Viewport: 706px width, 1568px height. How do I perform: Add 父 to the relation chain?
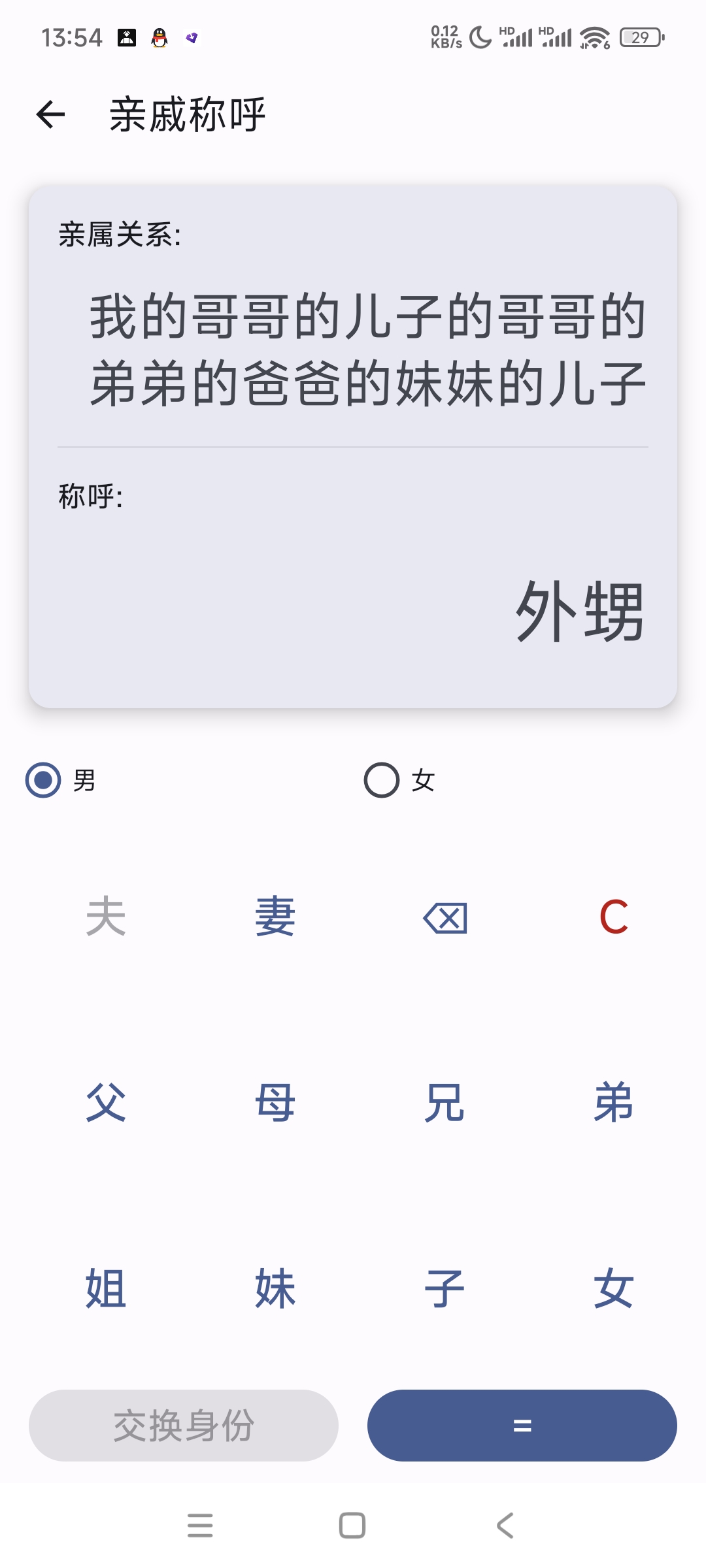[x=106, y=1103]
